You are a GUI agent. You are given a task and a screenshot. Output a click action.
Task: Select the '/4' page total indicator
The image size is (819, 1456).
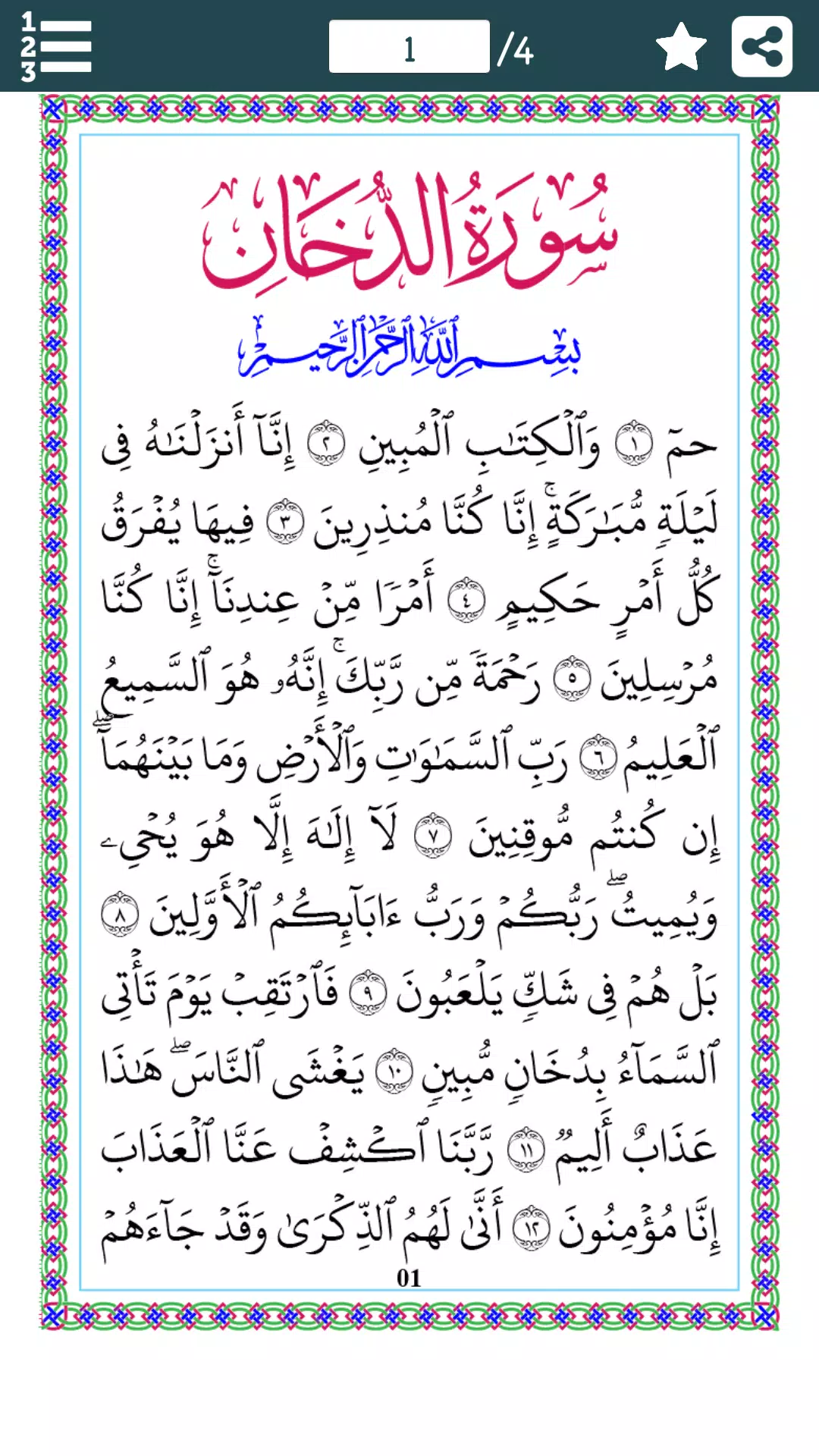(516, 50)
